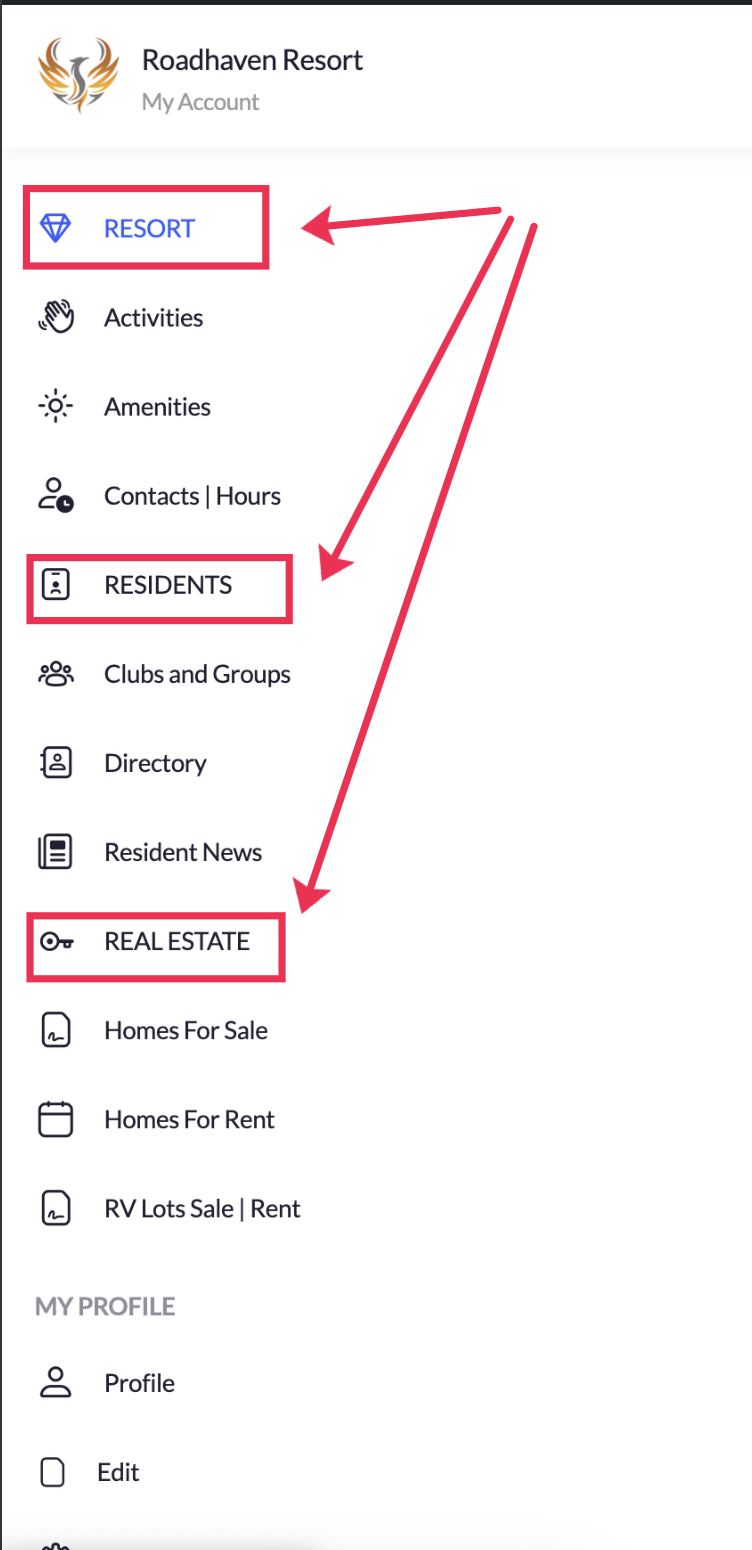
Task: Click the key icon beside REAL ESTATE
Action: [x=55, y=940]
